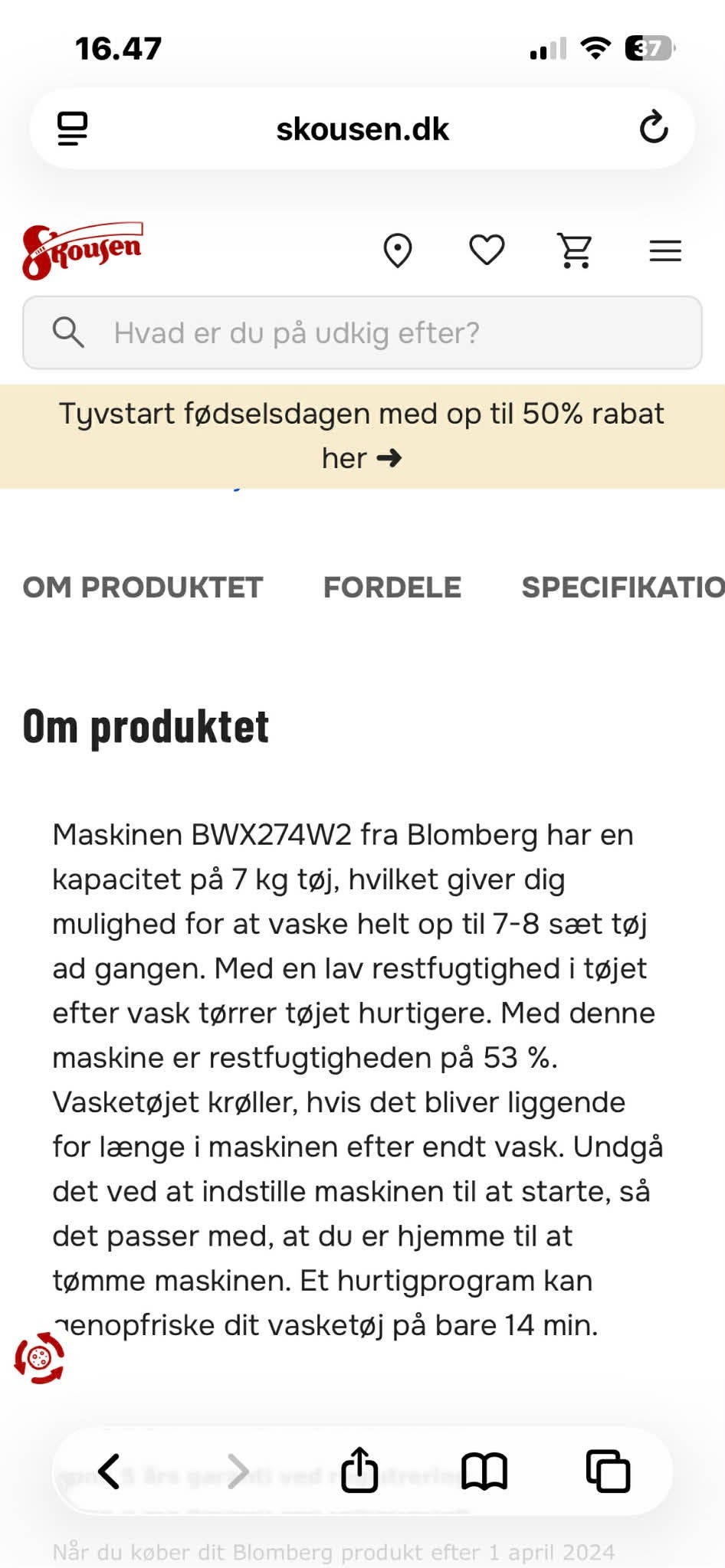Switch to the FORDELE tab
The height and width of the screenshot is (1568, 725).
point(392,588)
